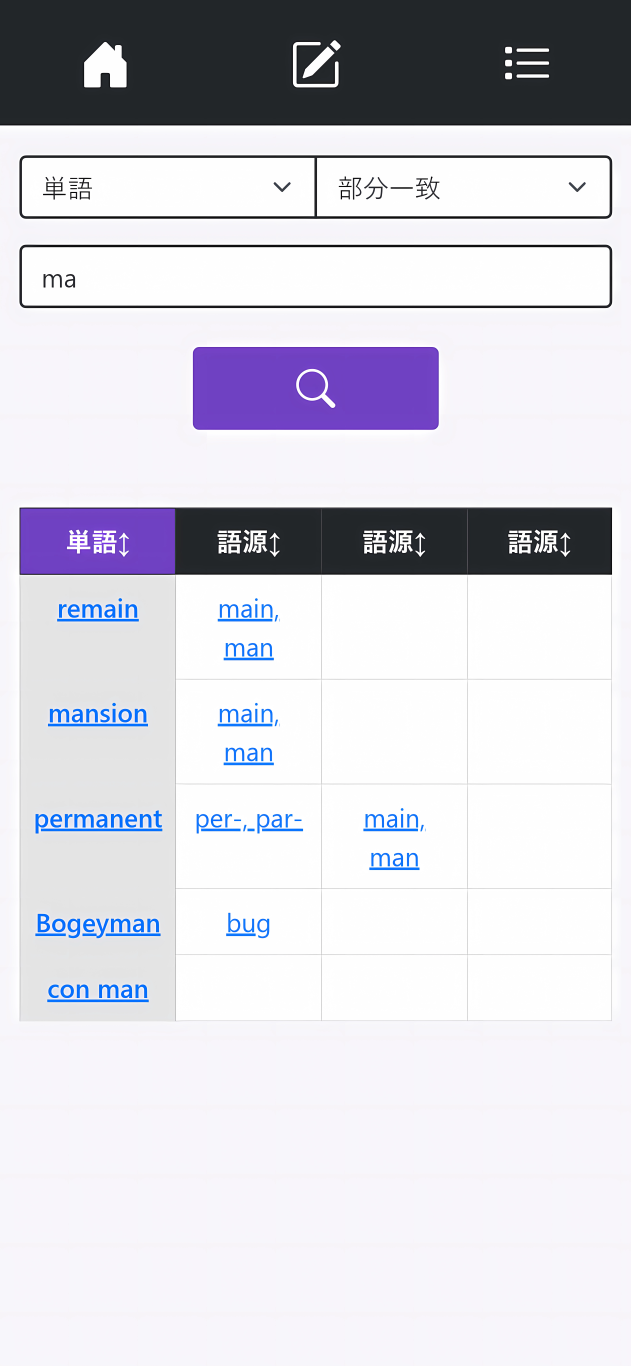Image resolution: width=631 pixels, height=1366 pixels.
Task: Open the list menu icon
Action: tap(527, 63)
